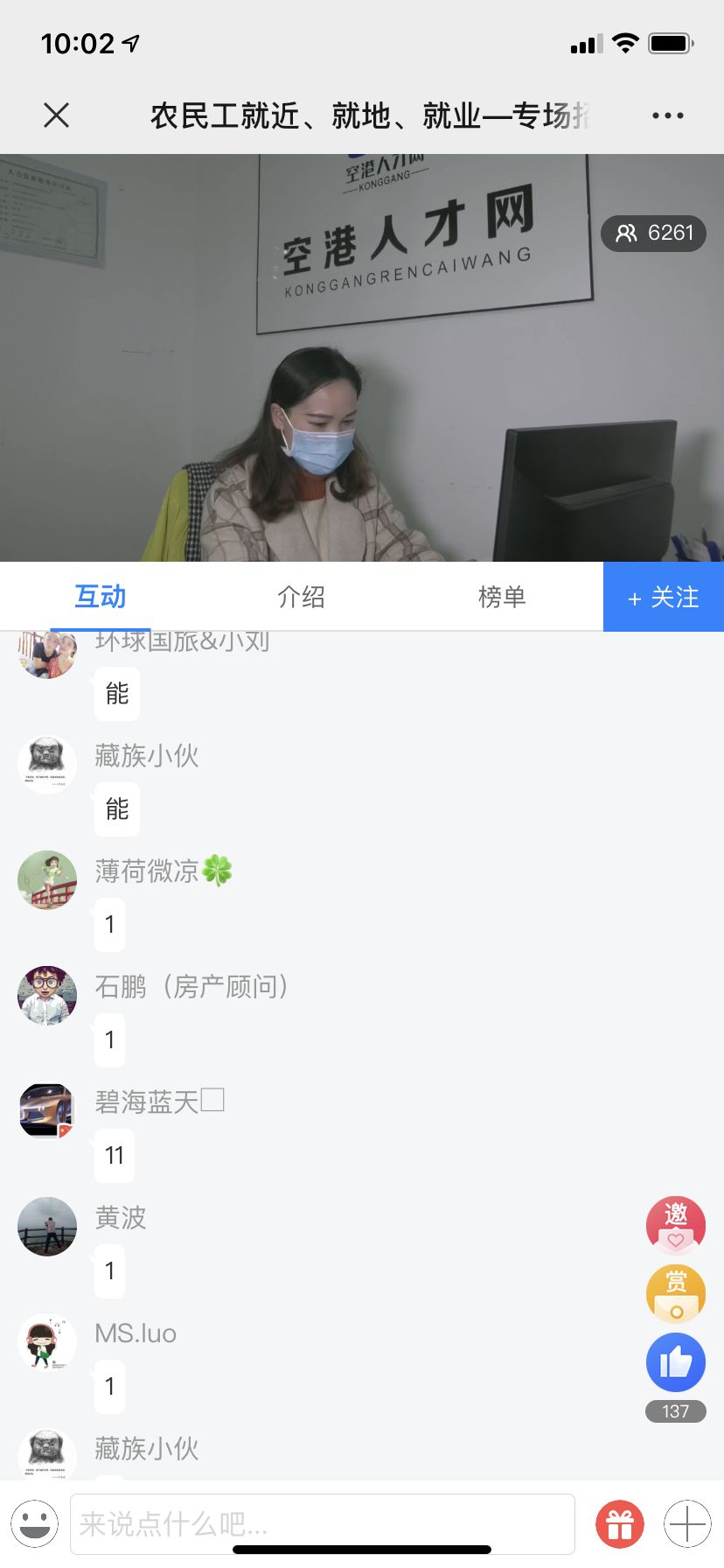724x1568 pixels.
Task: Open 藏族小伙's profile avatar
Action: (46, 764)
